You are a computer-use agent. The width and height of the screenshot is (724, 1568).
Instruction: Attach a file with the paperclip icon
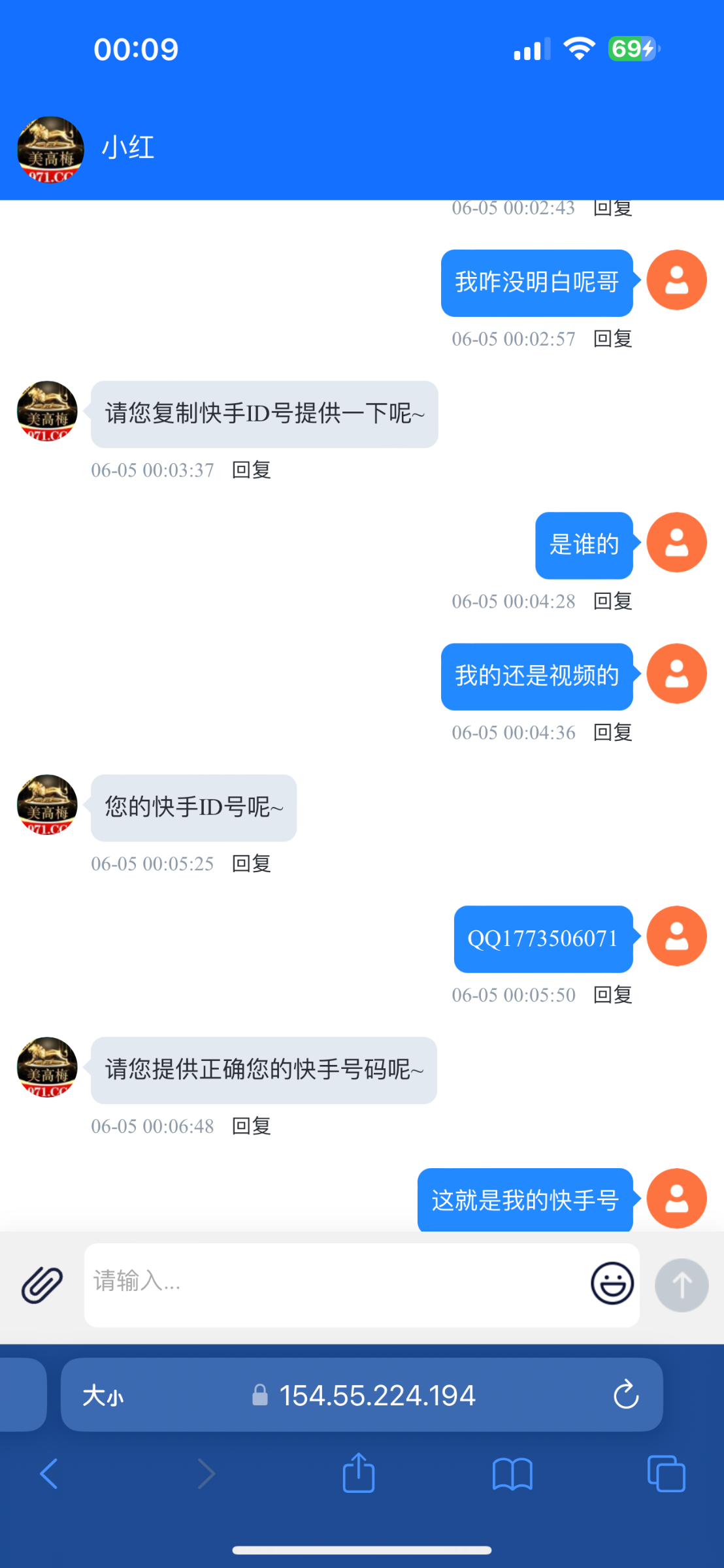click(x=42, y=1284)
